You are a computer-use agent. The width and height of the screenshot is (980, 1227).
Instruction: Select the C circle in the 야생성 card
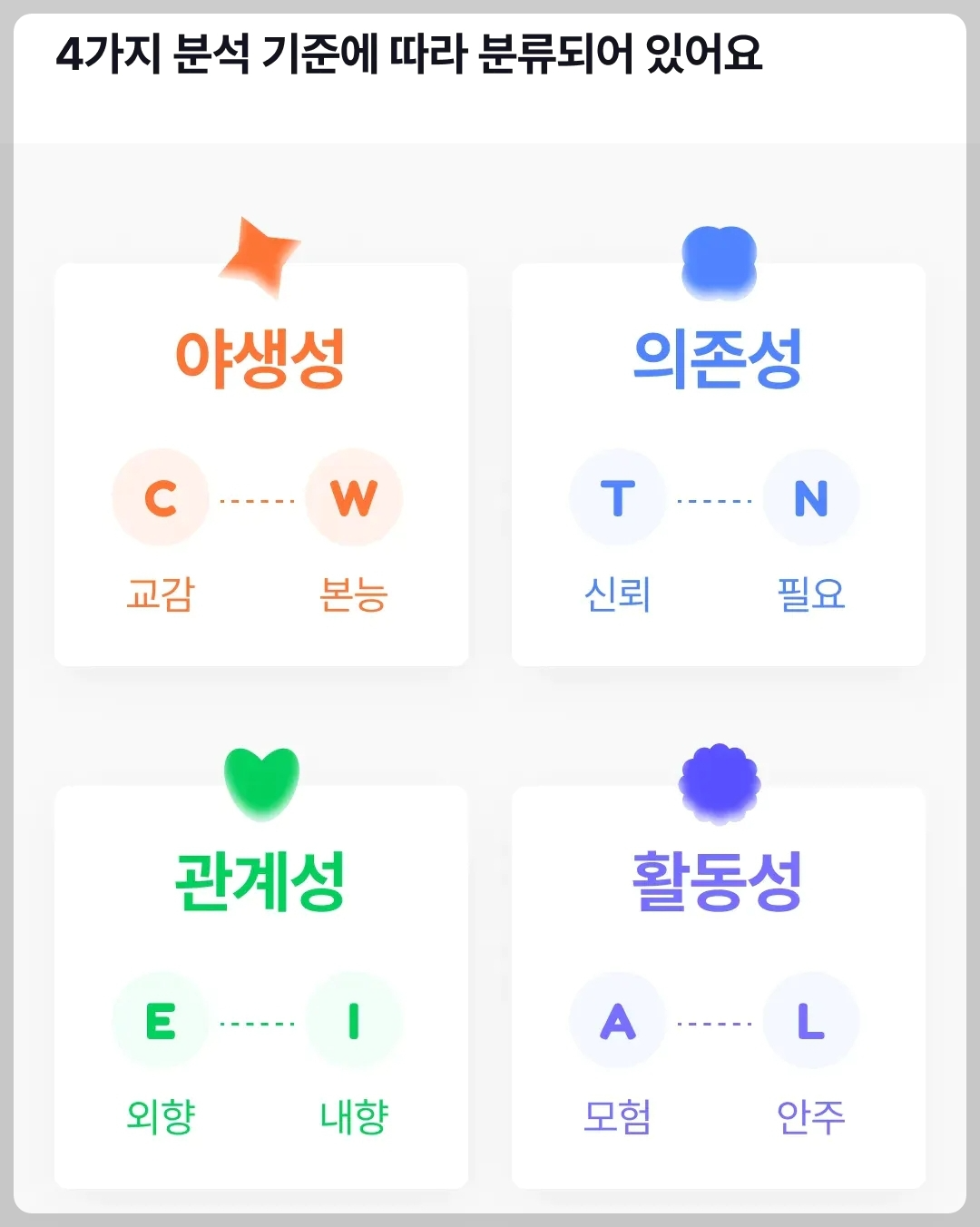[158, 497]
